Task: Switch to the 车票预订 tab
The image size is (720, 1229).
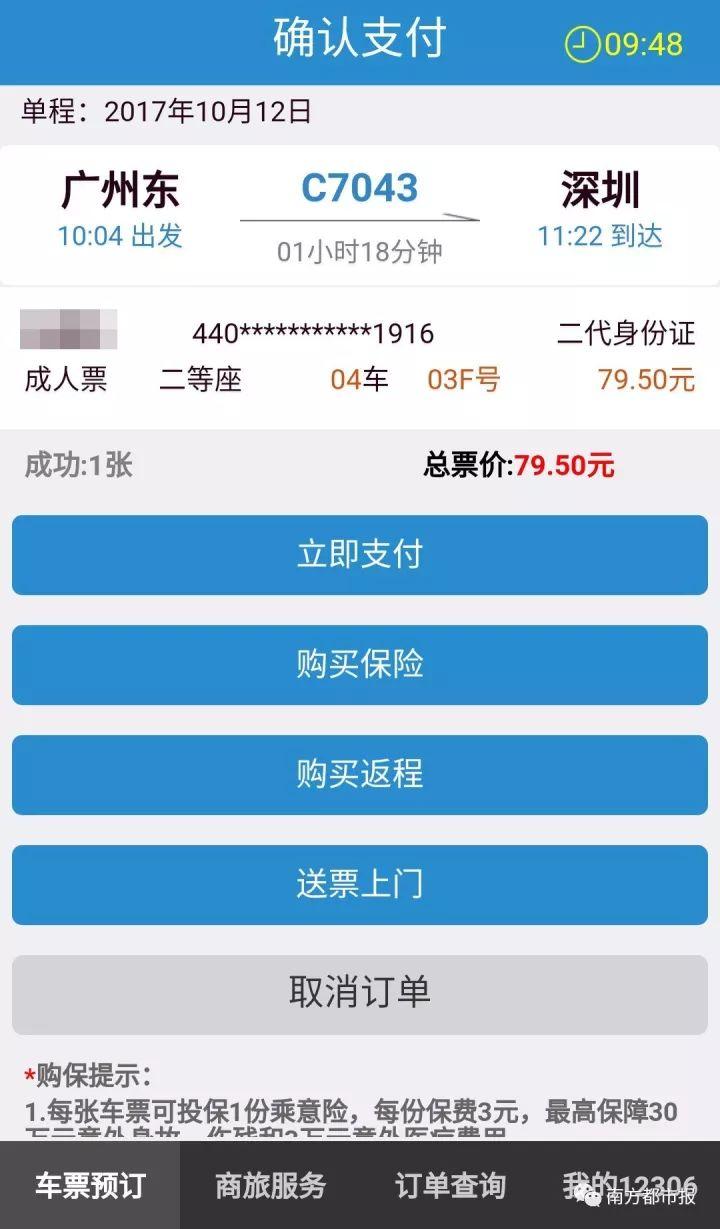Action: 90,1186
